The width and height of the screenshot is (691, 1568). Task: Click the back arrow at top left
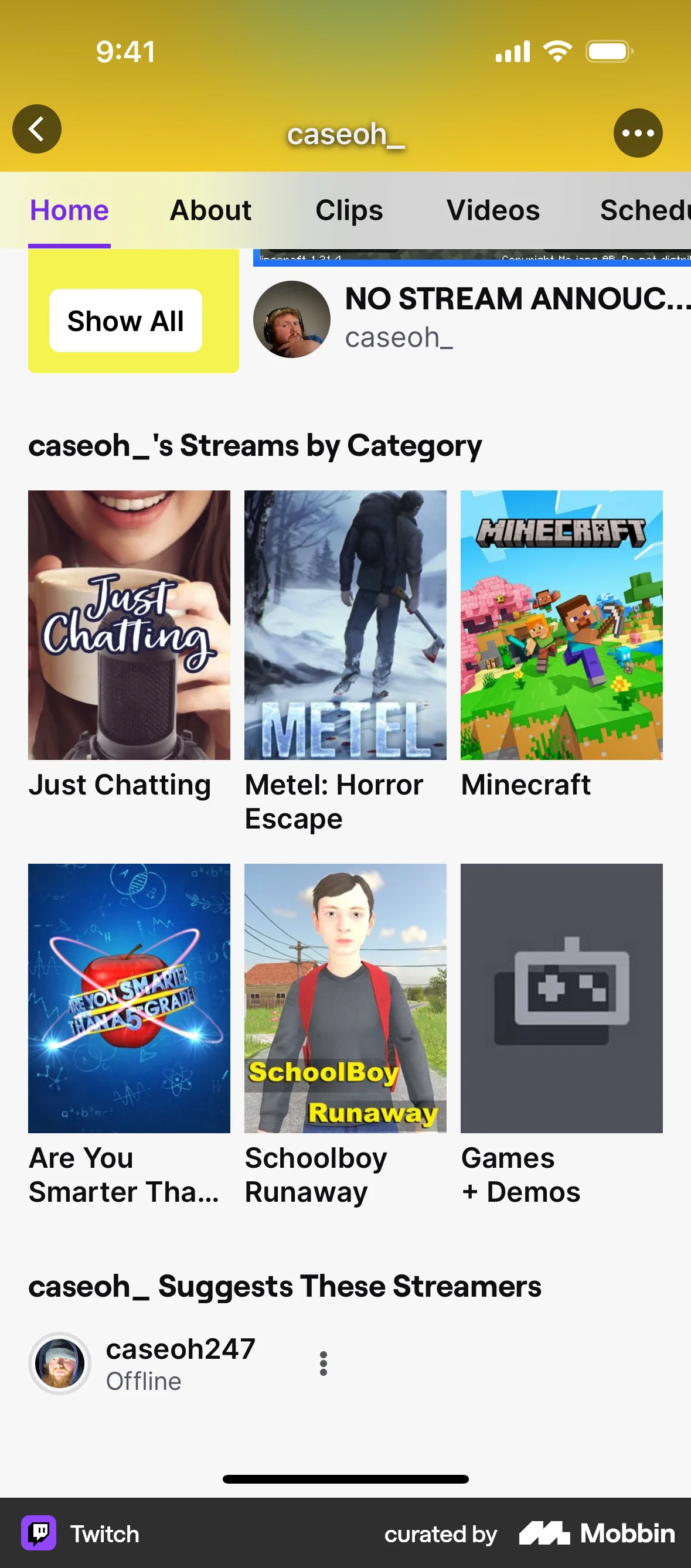coord(36,128)
